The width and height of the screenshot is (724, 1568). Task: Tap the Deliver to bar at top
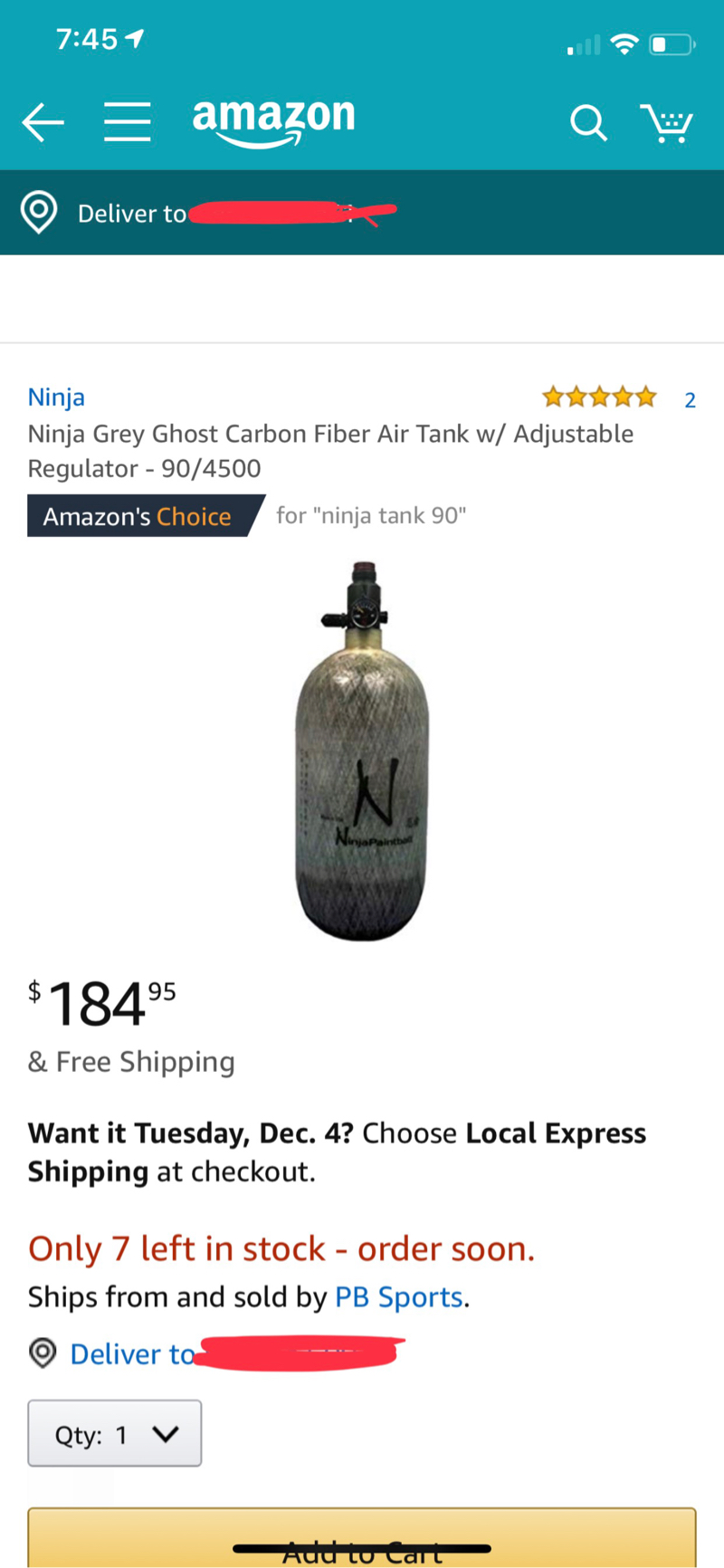[362, 213]
